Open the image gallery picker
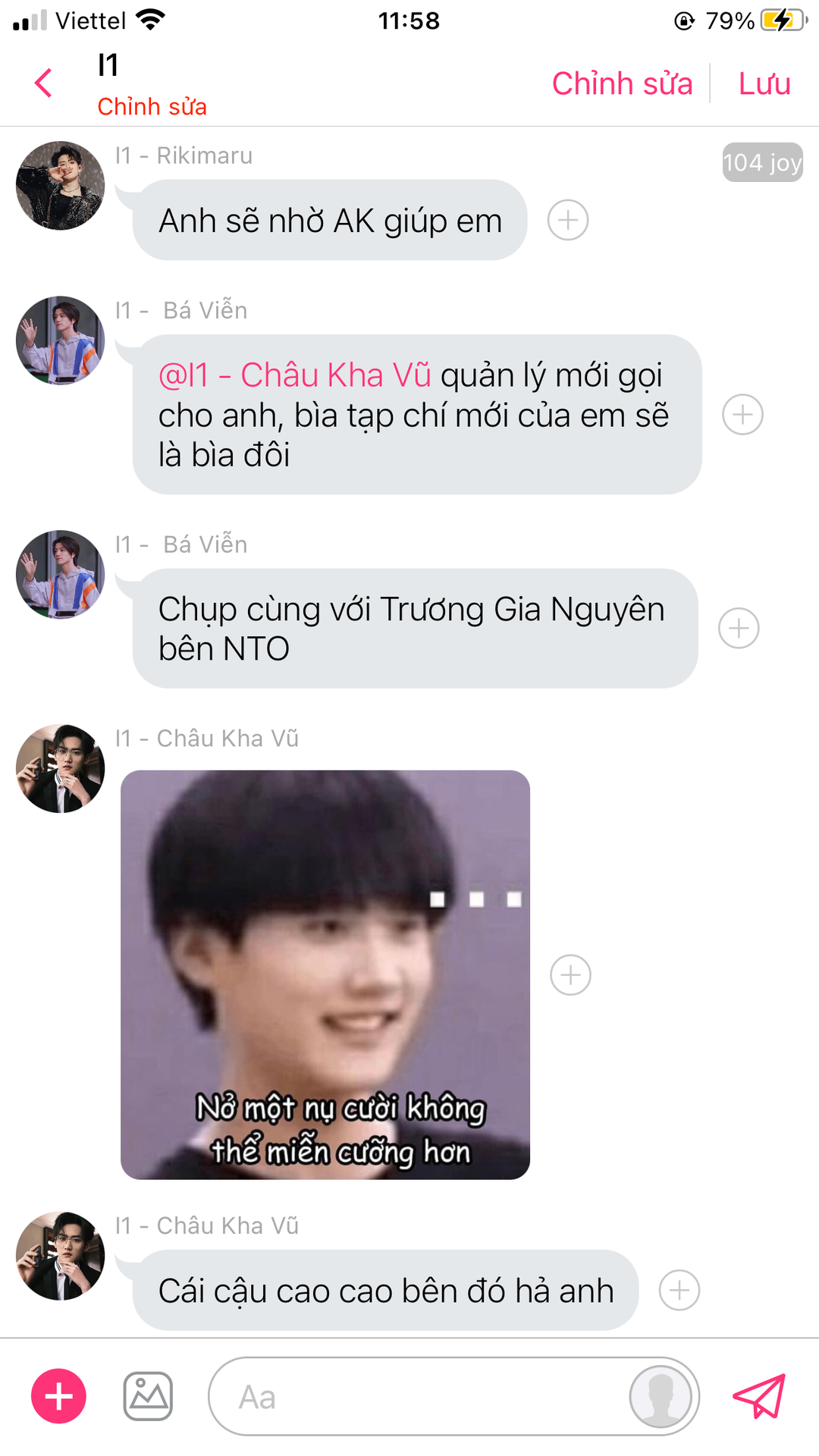This screenshot has height=1456, width=819. 148,1396
